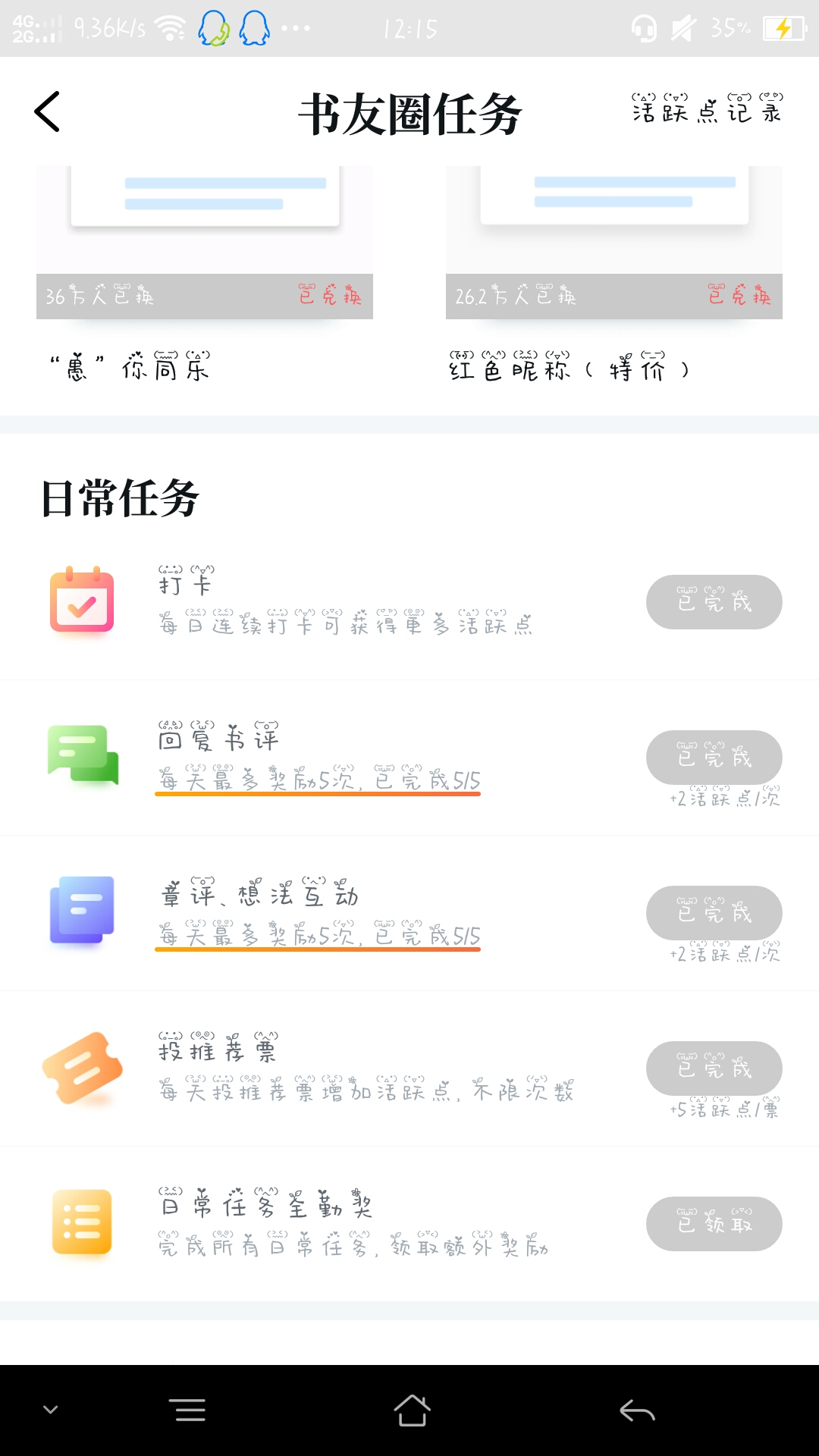Go to the system home screen
Viewport: 819px width, 1456px height.
pos(412,1410)
